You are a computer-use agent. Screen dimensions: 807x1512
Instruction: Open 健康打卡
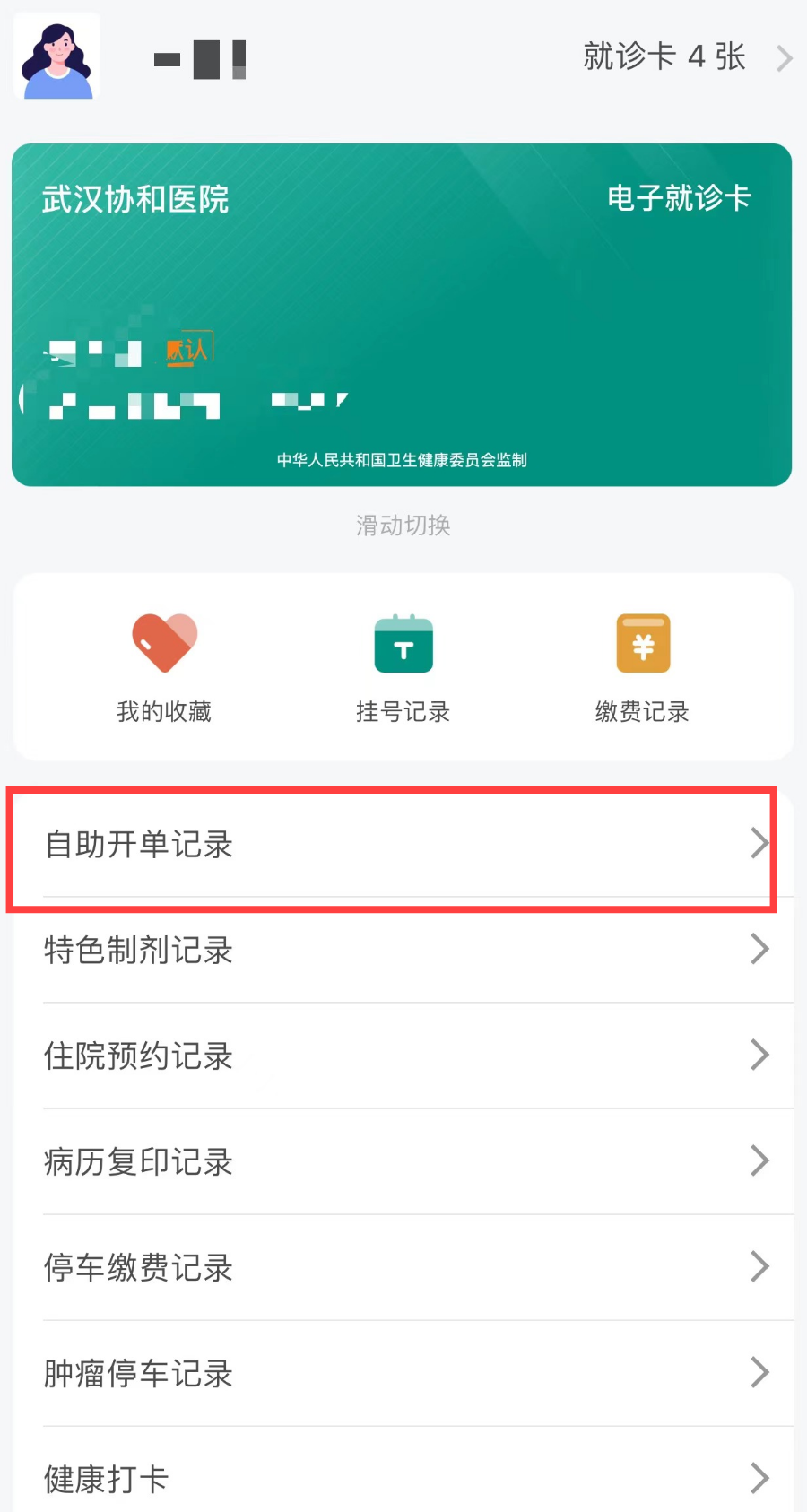click(x=403, y=1477)
